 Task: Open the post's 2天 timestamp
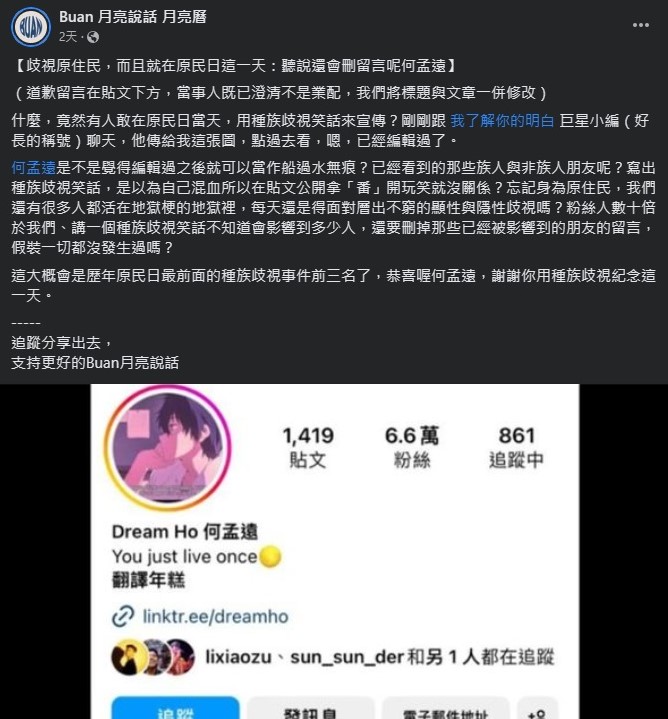coord(68,36)
